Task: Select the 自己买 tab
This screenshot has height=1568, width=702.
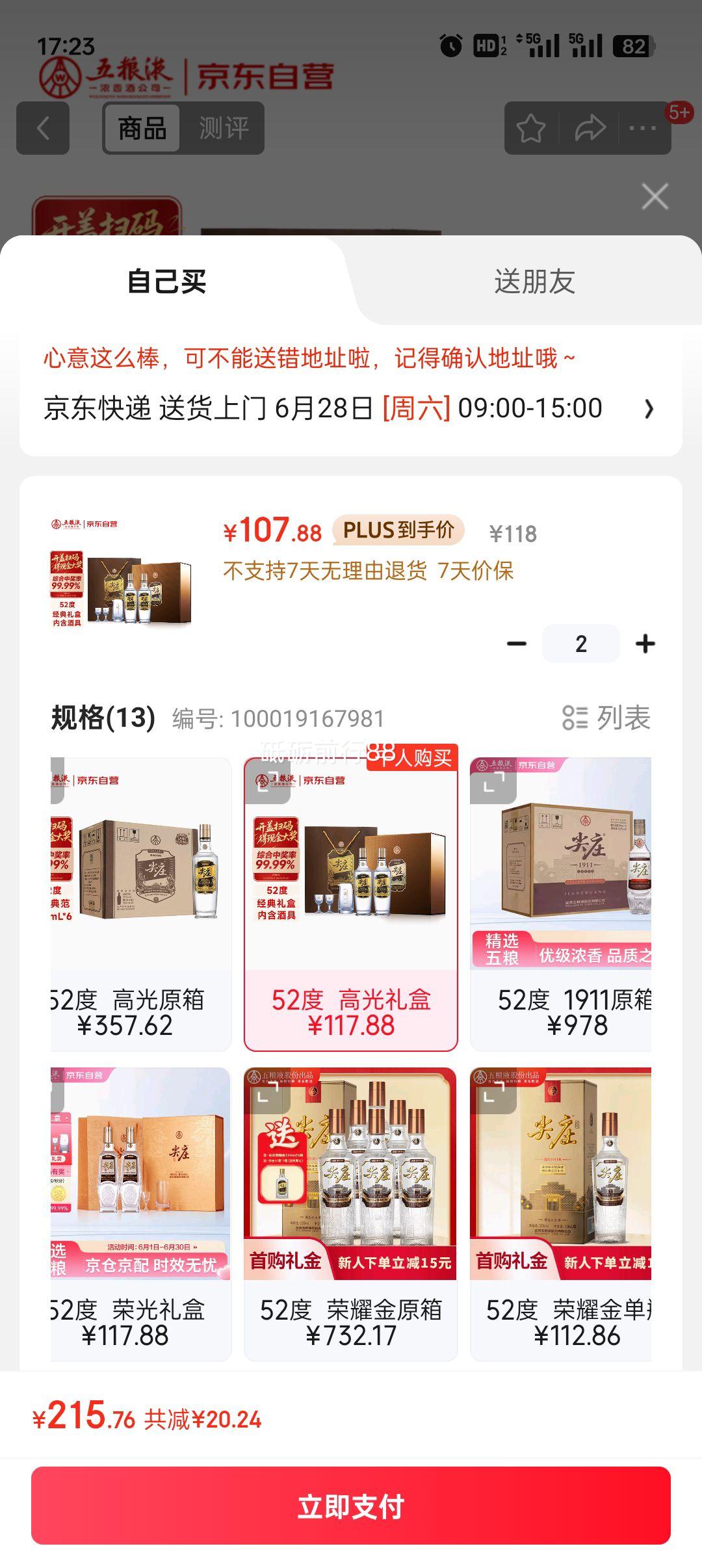Action: click(167, 281)
